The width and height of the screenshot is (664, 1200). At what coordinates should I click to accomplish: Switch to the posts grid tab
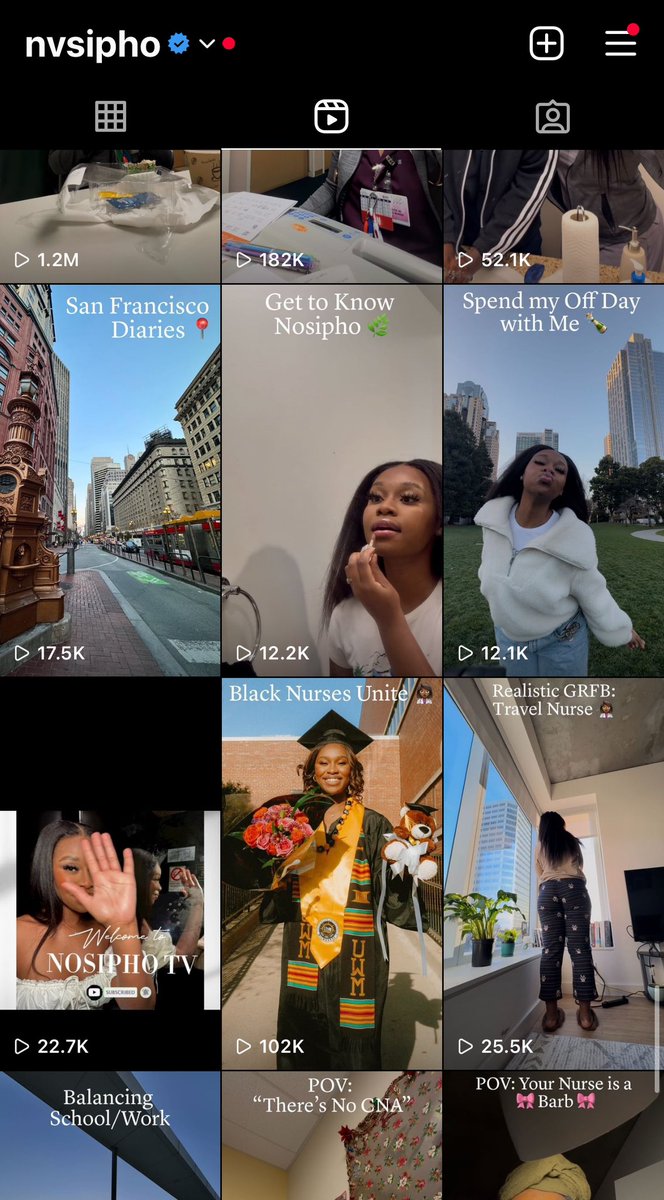coord(110,117)
